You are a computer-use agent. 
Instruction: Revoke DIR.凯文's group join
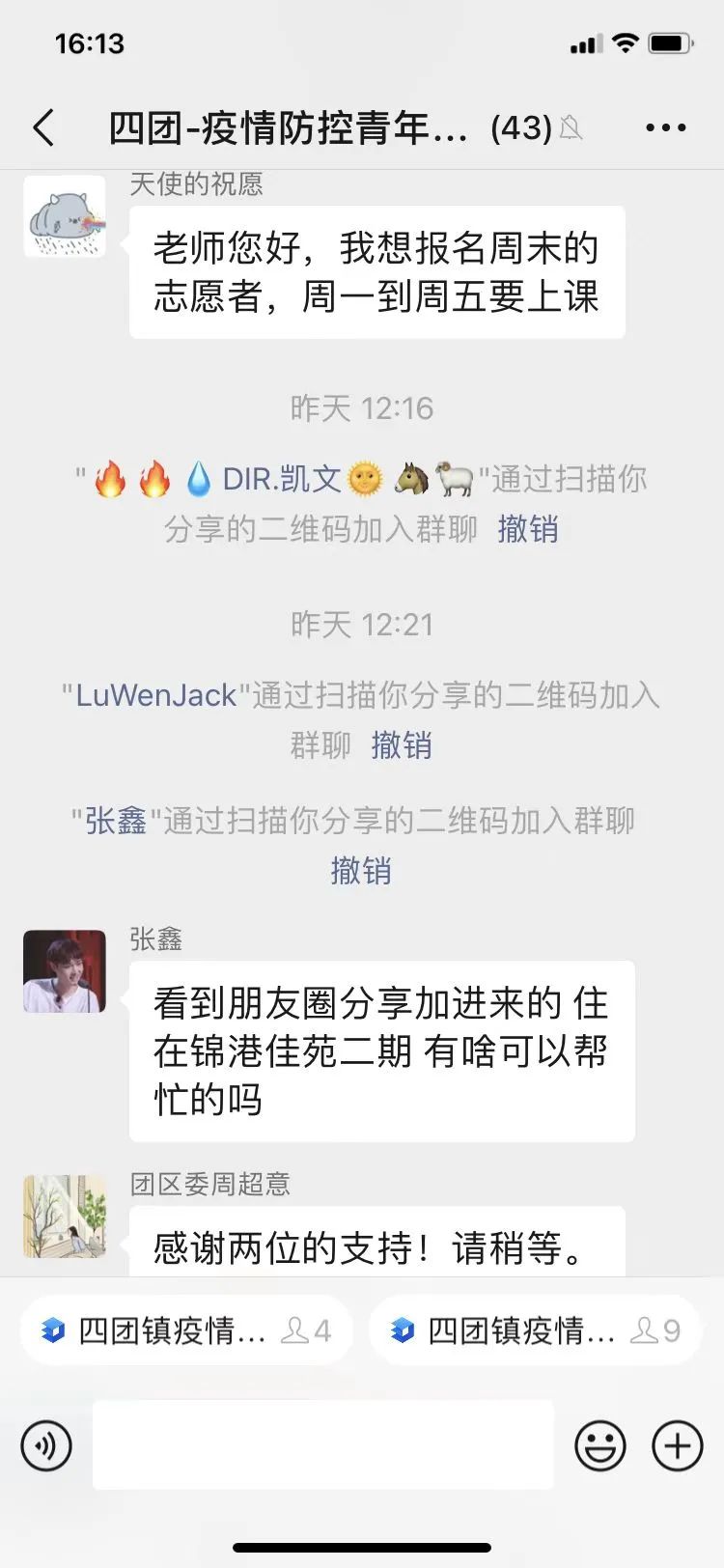pyautogui.click(x=527, y=529)
